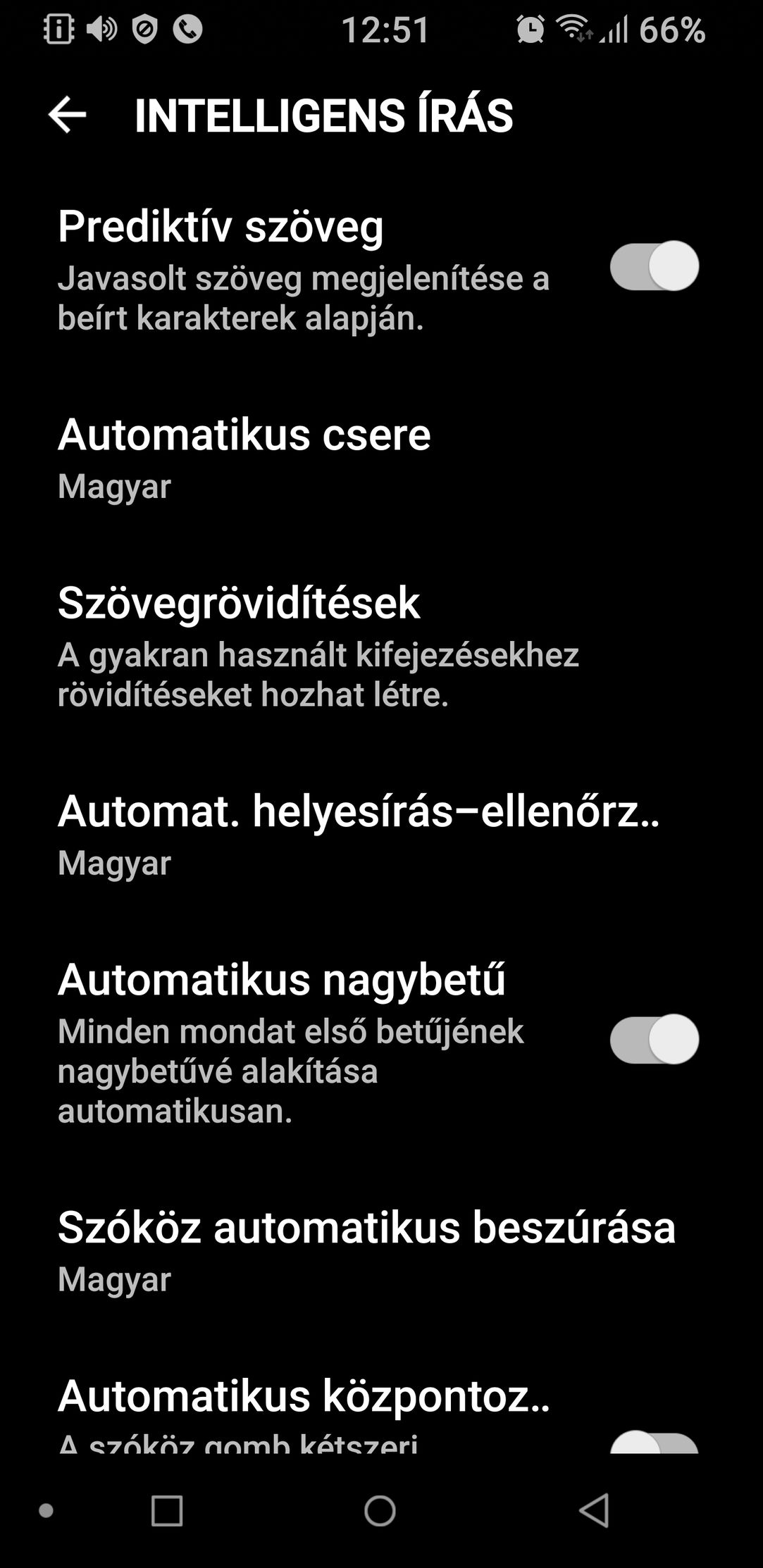
Task: Open Automatikus csere settings
Action: tap(381, 458)
